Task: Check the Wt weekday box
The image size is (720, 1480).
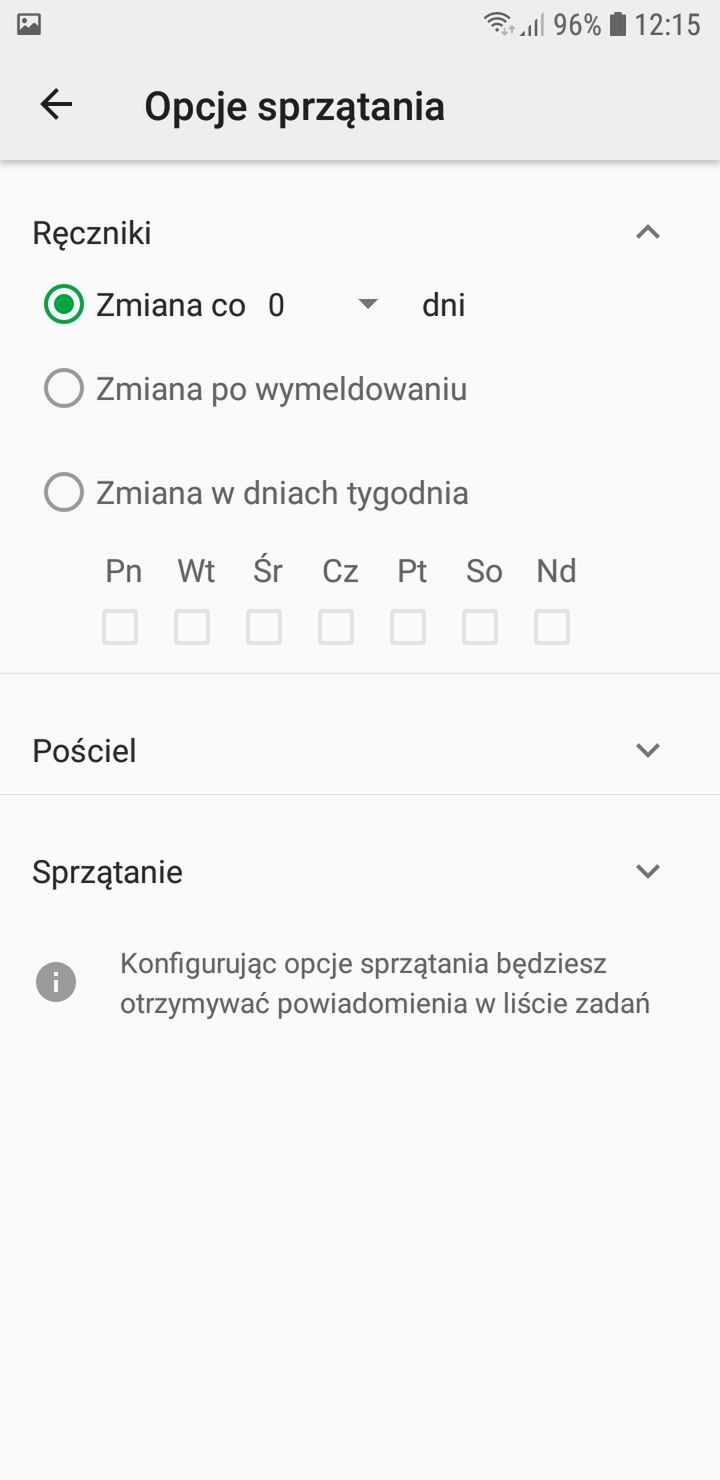Action: click(192, 628)
